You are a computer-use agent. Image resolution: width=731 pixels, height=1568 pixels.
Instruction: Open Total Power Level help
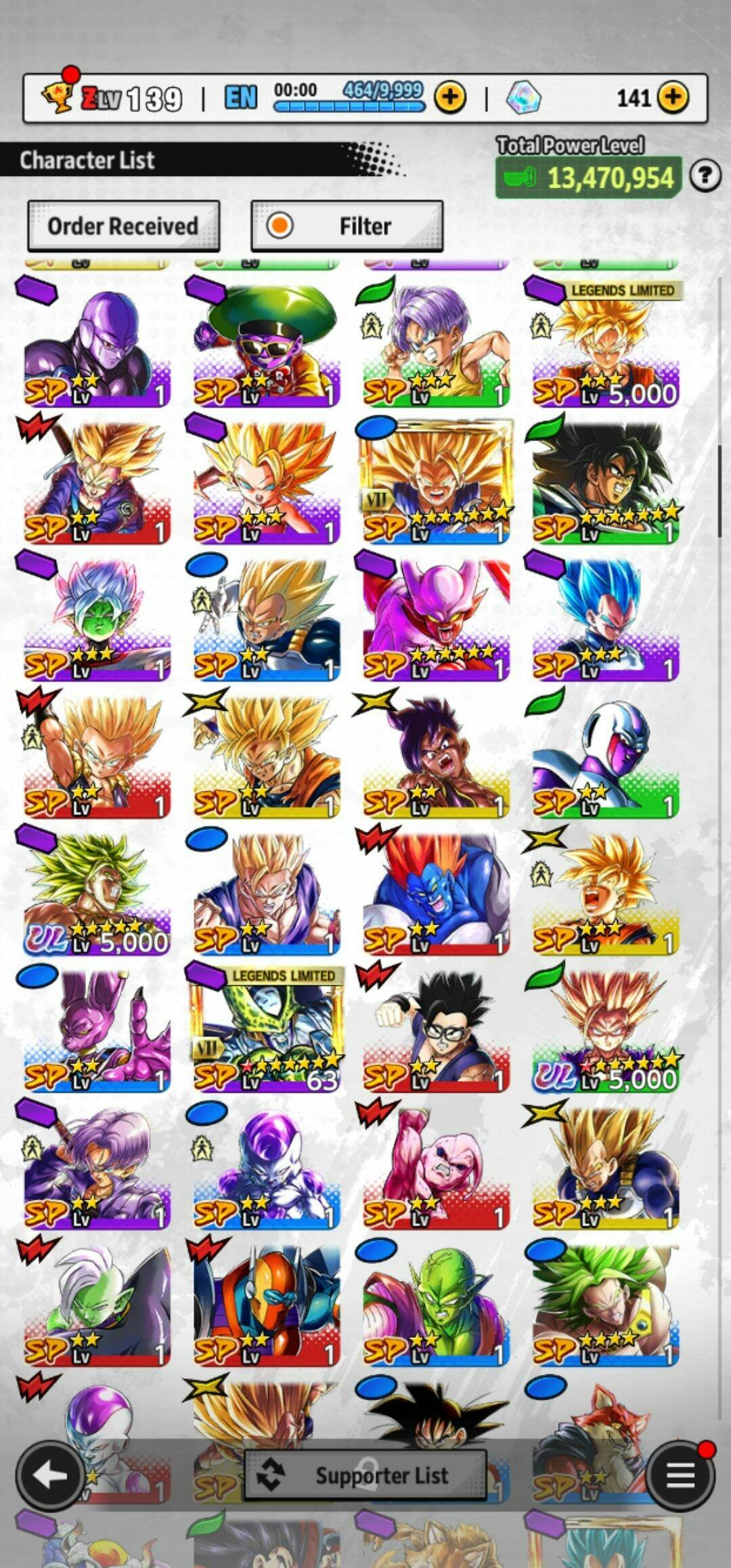[x=705, y=177]
